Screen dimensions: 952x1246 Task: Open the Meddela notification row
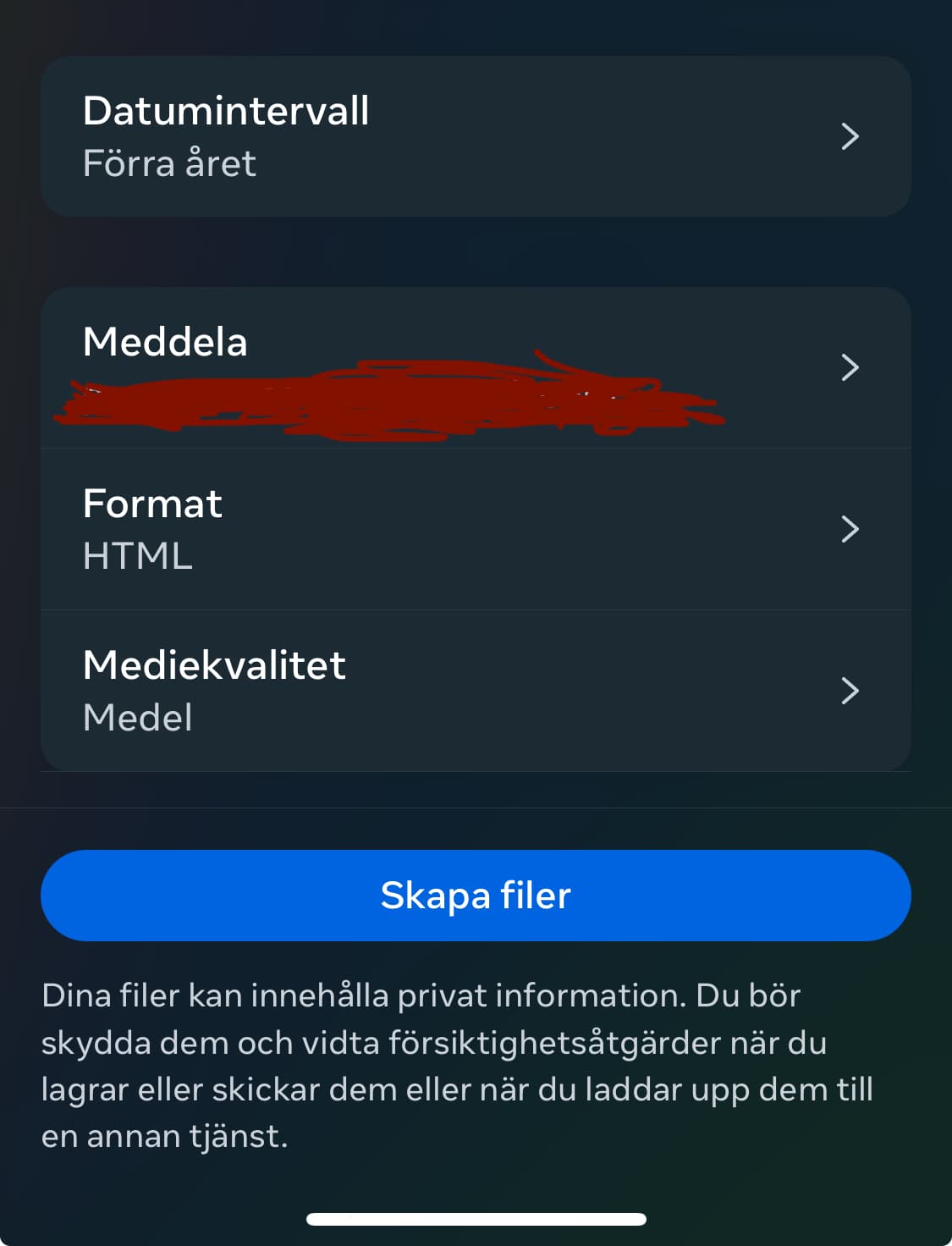475,367
